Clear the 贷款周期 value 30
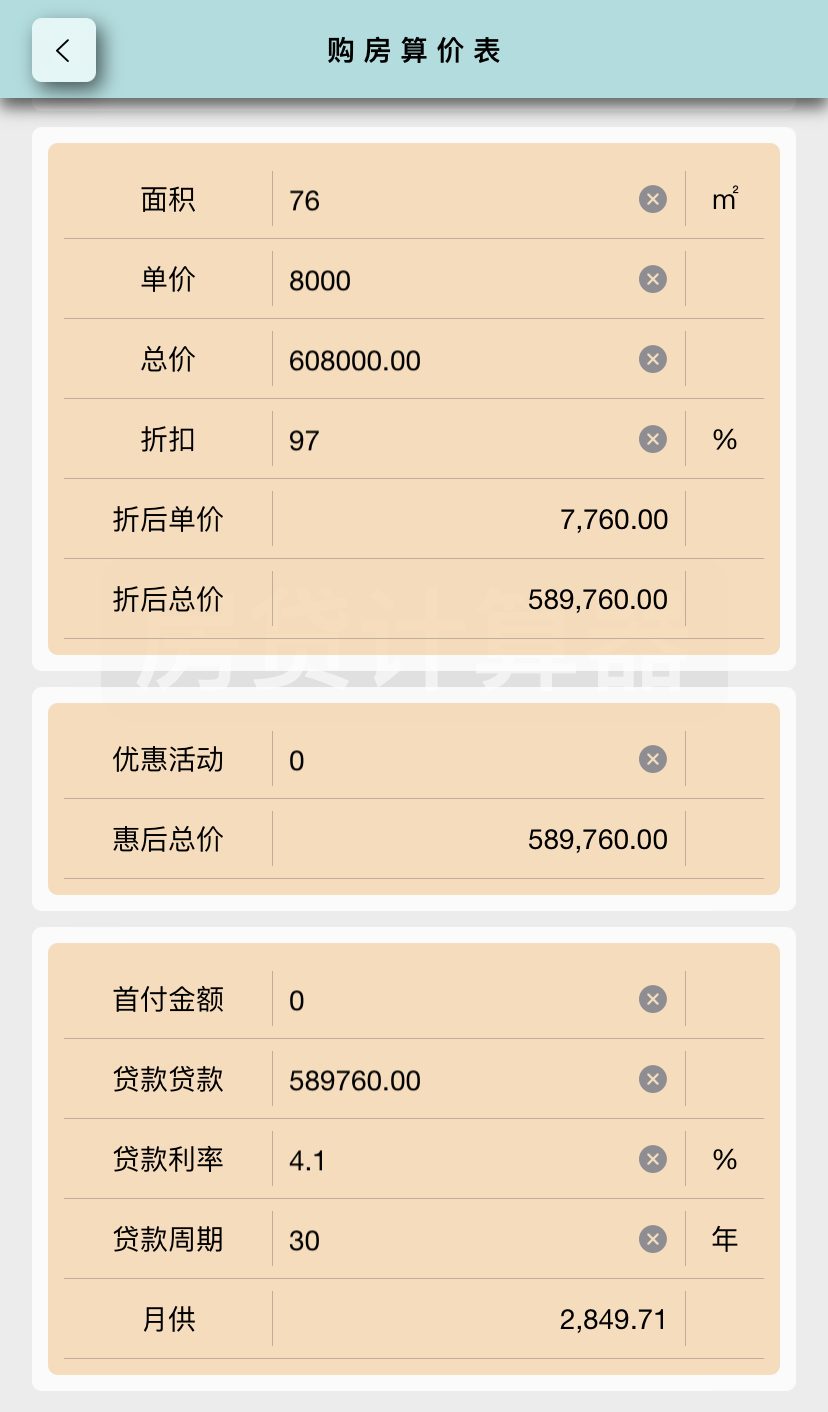This screenshot has height=1412, width=828. click(x=653, y=1239)
